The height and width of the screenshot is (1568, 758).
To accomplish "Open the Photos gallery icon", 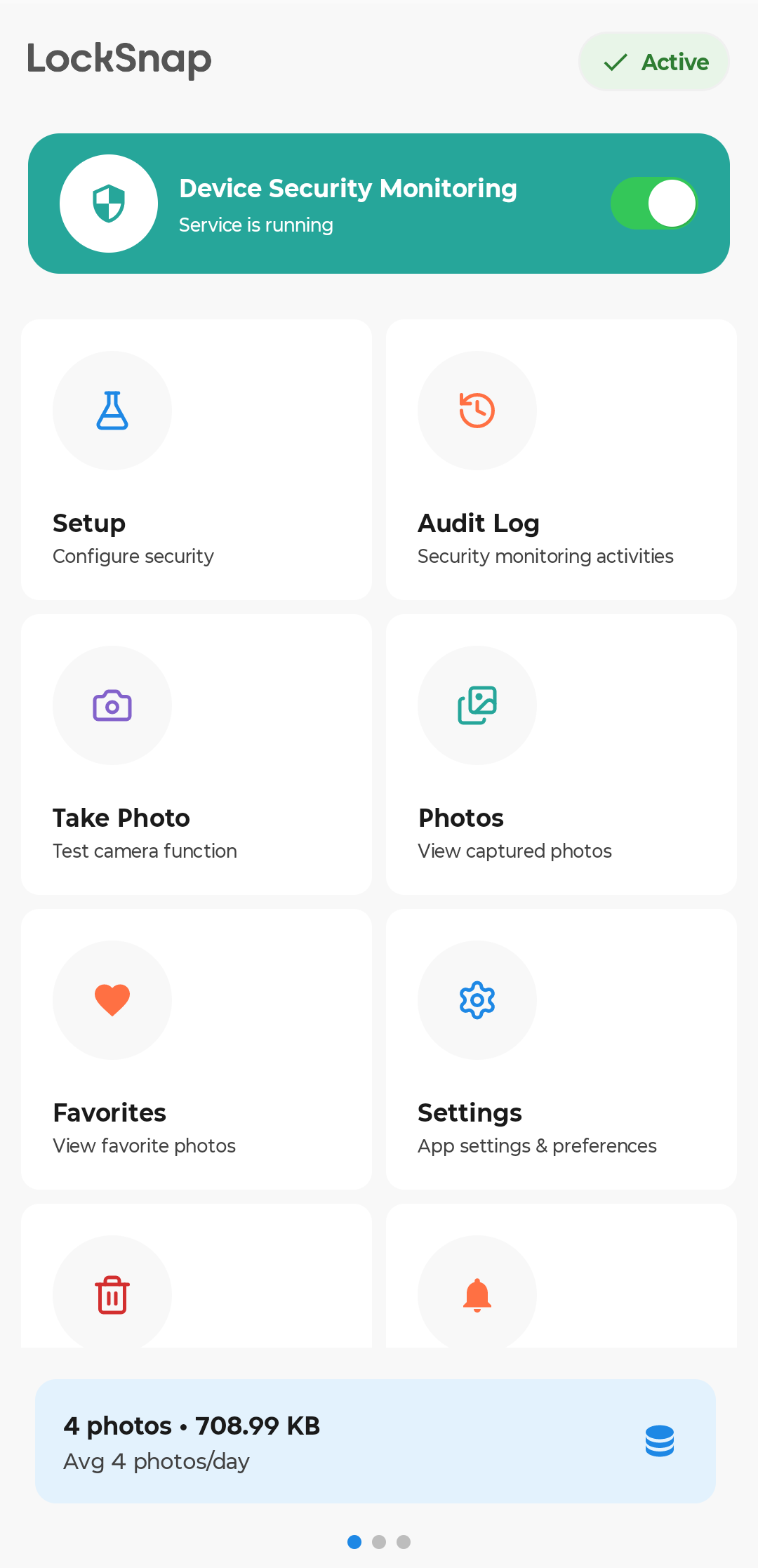I will 477,705.
